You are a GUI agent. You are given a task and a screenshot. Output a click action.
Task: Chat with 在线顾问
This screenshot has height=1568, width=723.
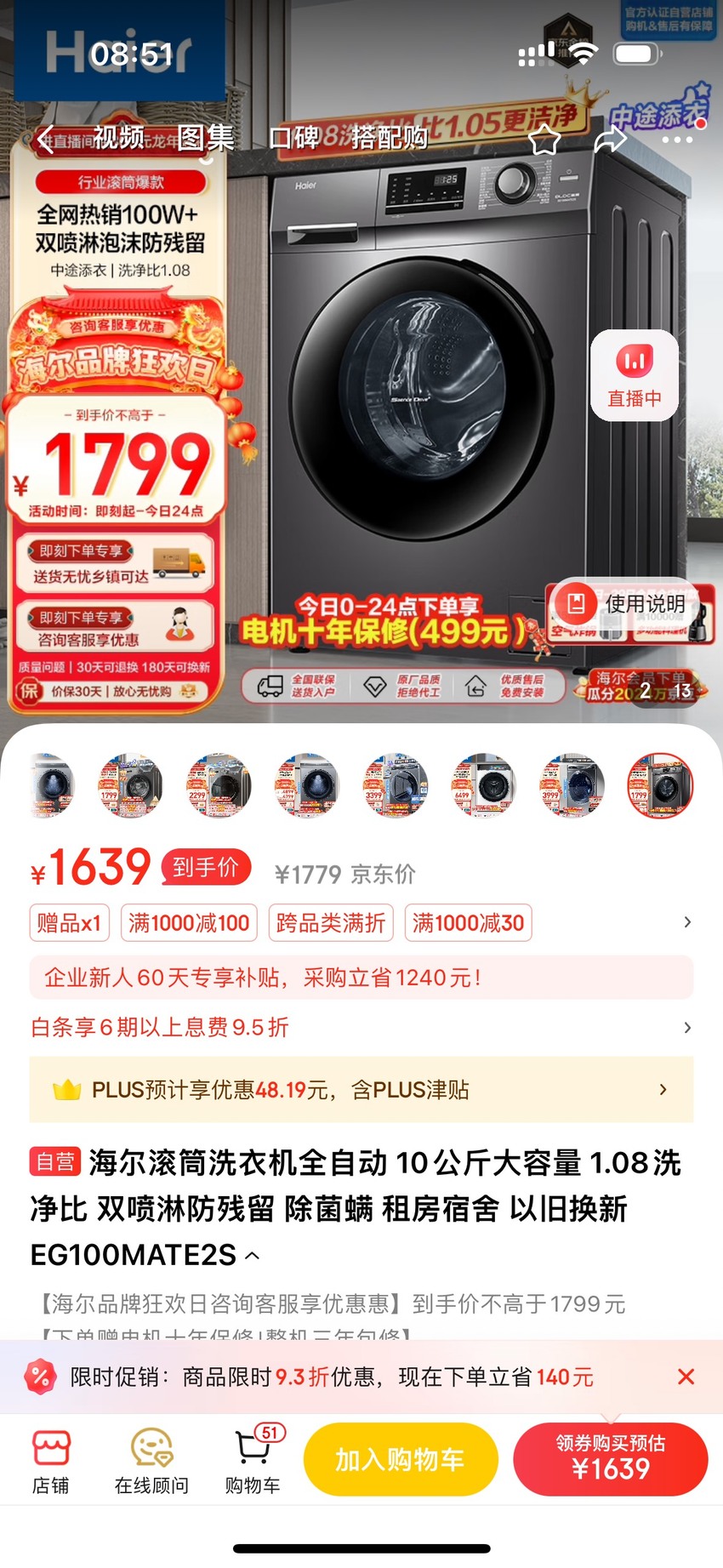click(x=151, y=1462)
